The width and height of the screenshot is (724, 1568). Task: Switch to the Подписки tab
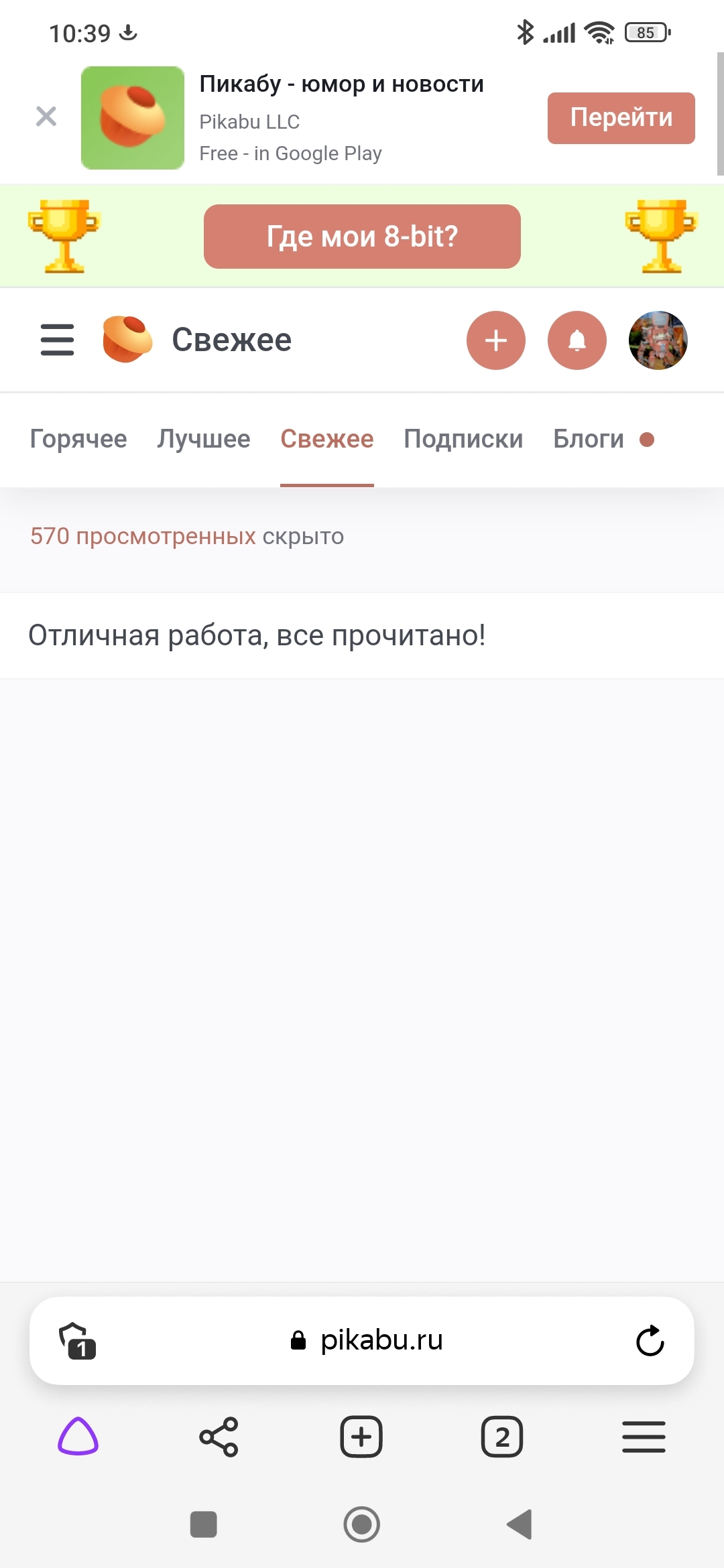(463, 439)
